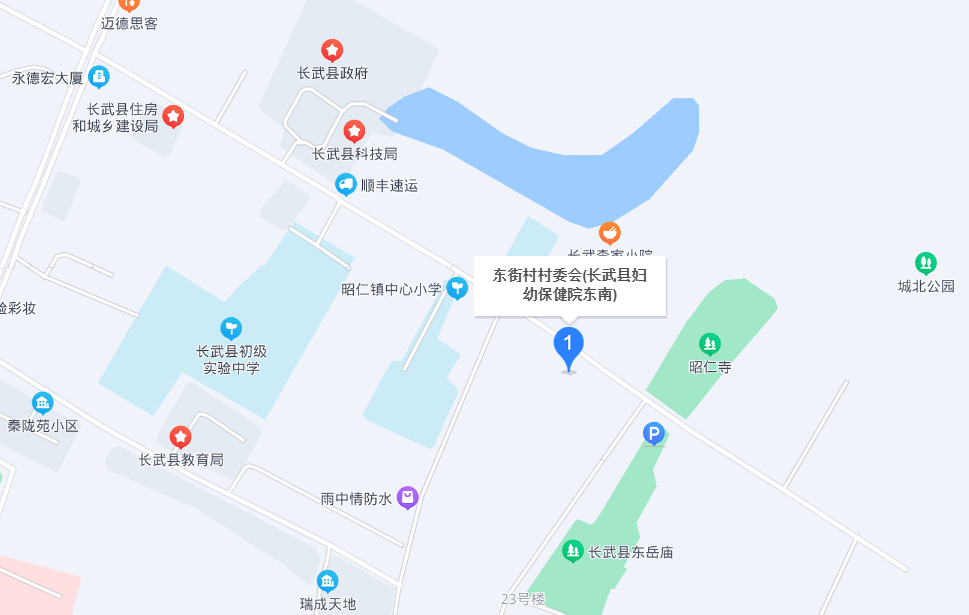
Task: Open the parking lot P marker
Action: (x=653, y=434)
